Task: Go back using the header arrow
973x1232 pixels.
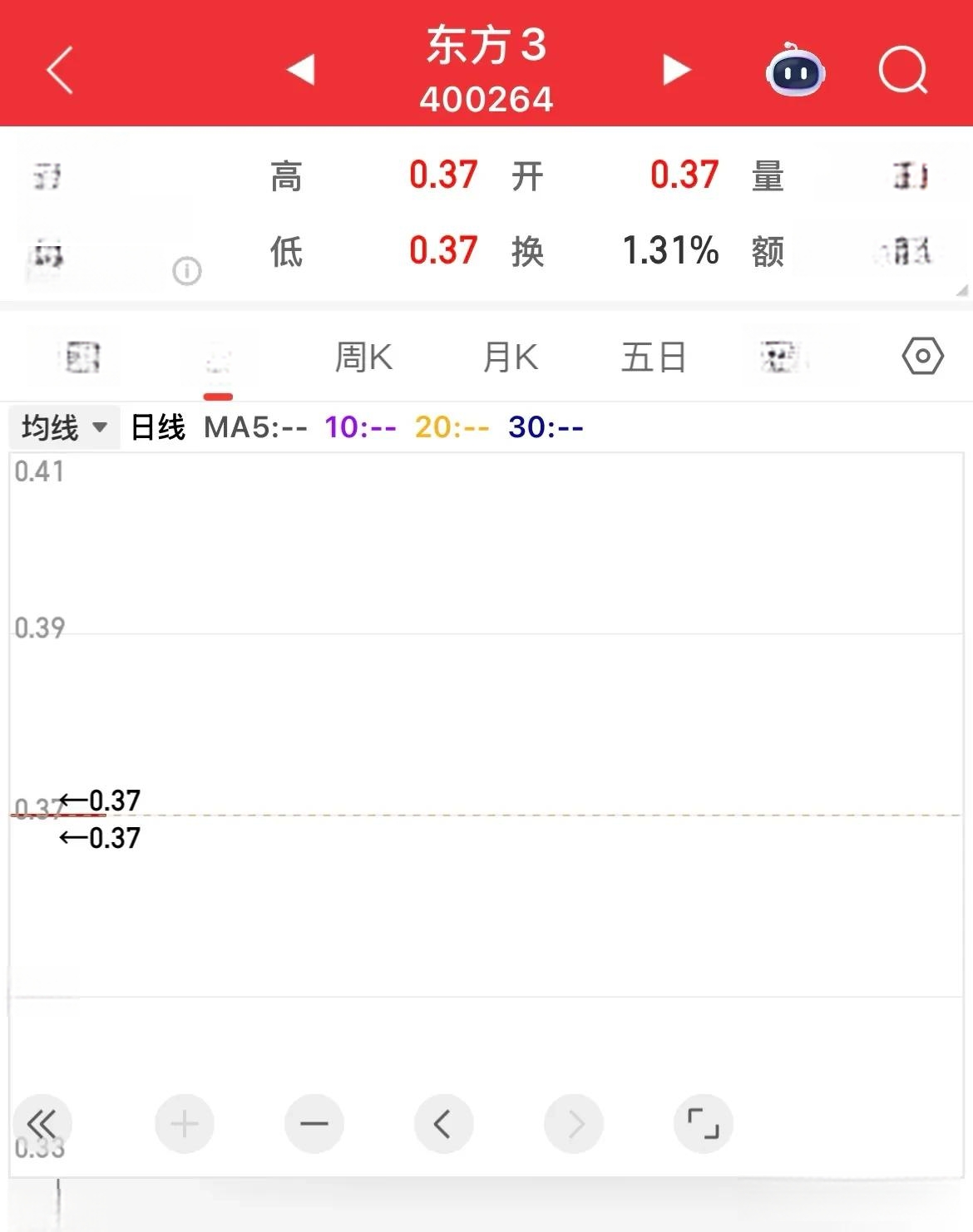Action: coord(60,70)
